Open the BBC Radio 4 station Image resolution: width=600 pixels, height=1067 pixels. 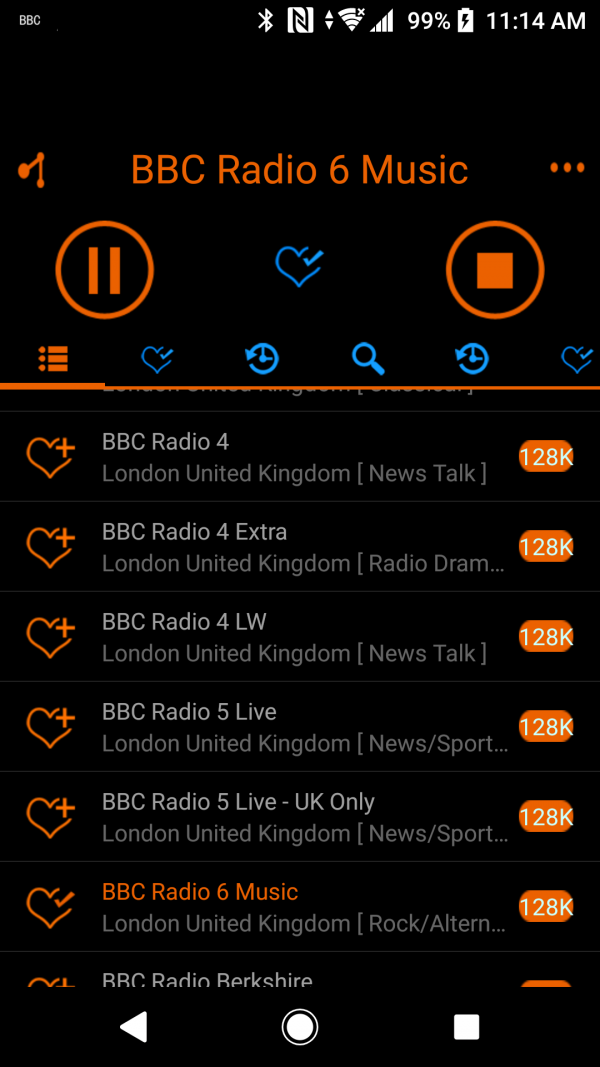coord(300,457)
